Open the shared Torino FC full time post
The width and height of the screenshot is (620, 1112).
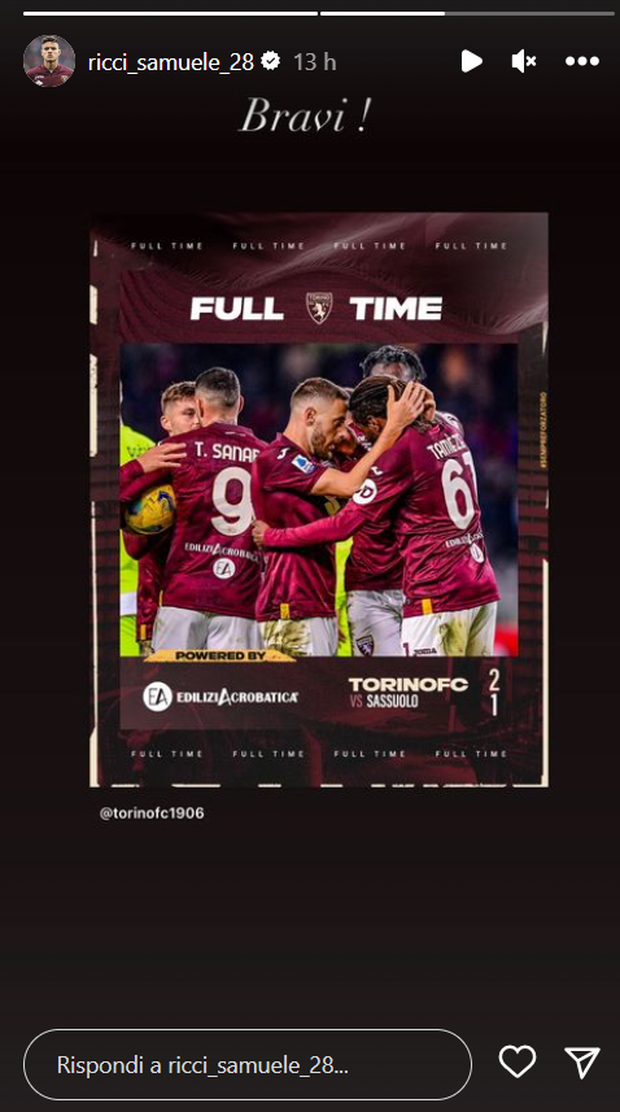pos(319,499)
